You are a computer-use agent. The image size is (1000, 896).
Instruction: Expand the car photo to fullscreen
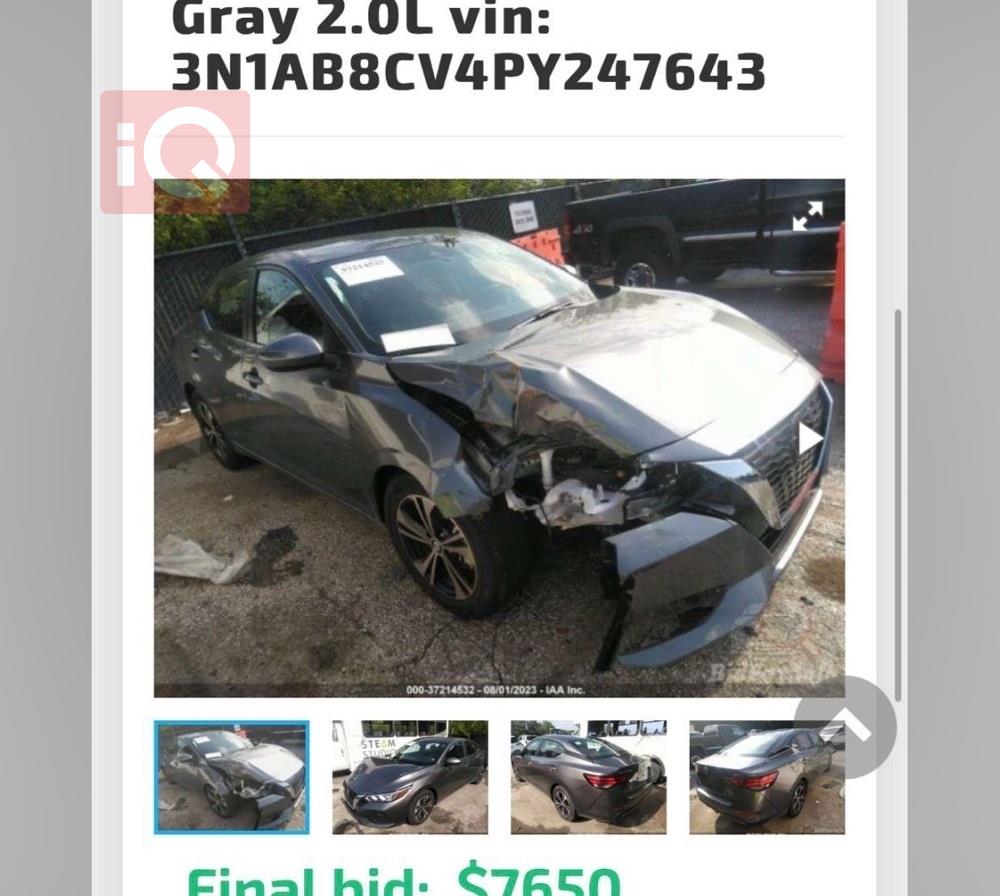[x=807, y=215]
